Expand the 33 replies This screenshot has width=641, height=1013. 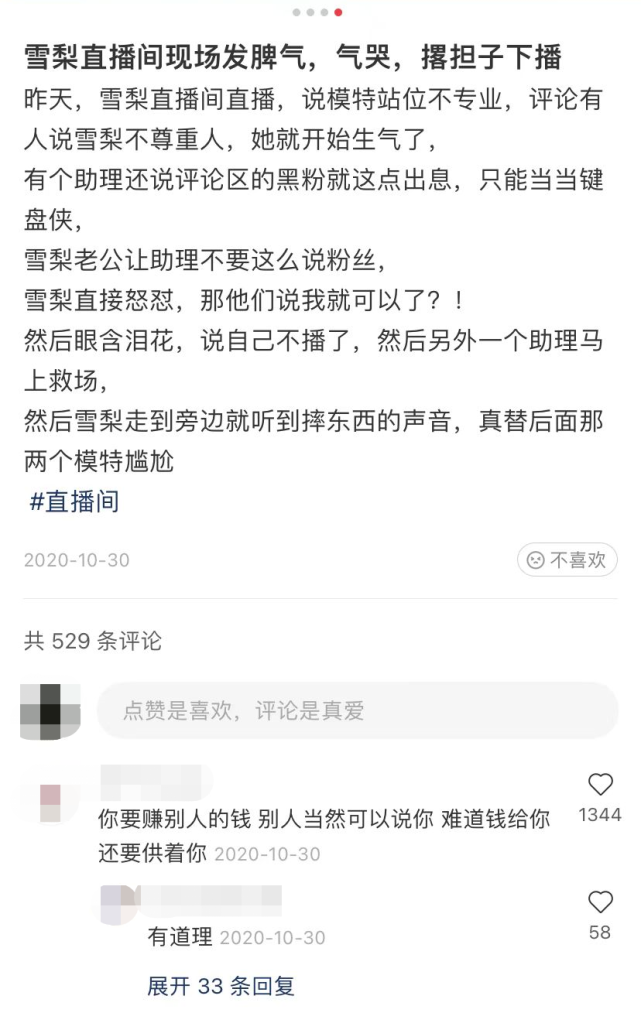221,986
